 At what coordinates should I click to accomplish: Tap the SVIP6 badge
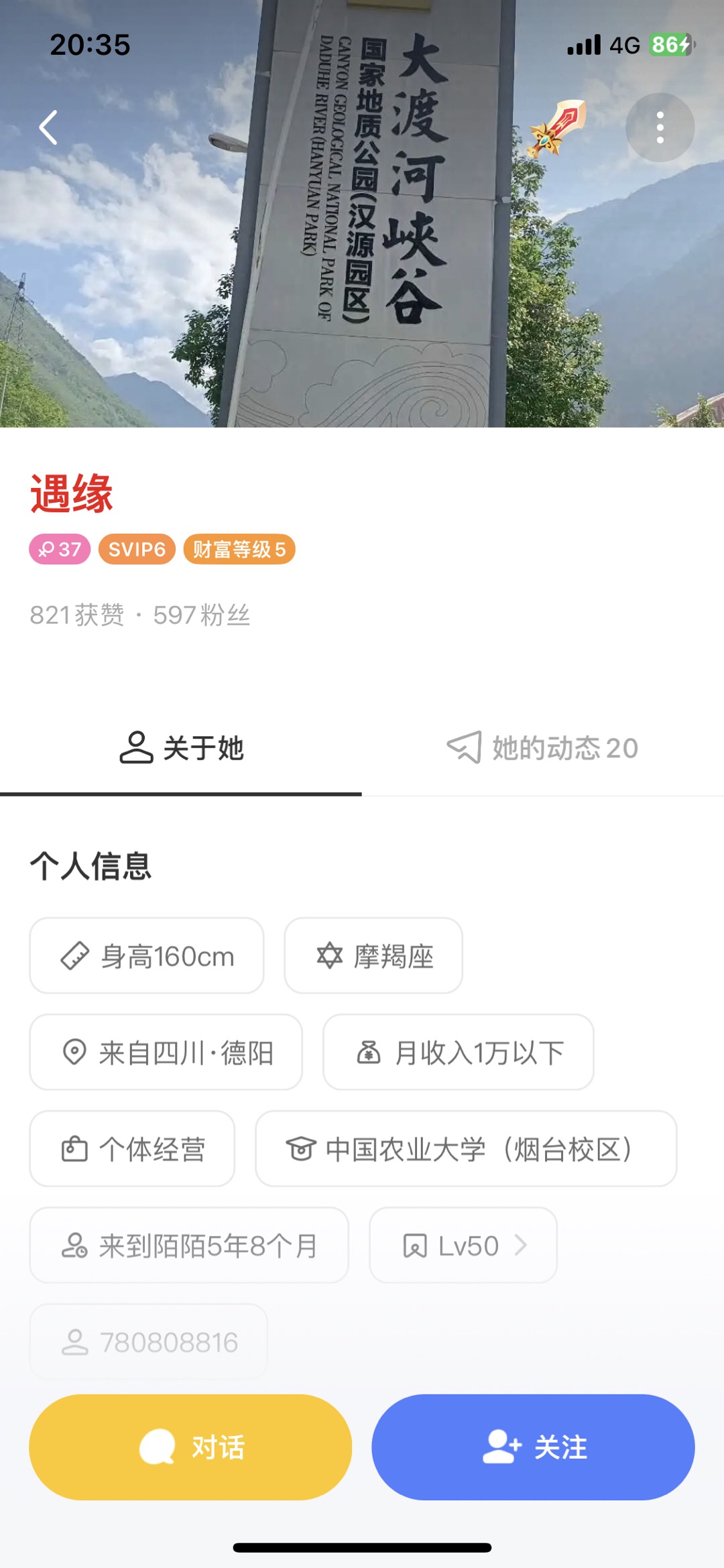pyautogui.click(x=137, y=550)
